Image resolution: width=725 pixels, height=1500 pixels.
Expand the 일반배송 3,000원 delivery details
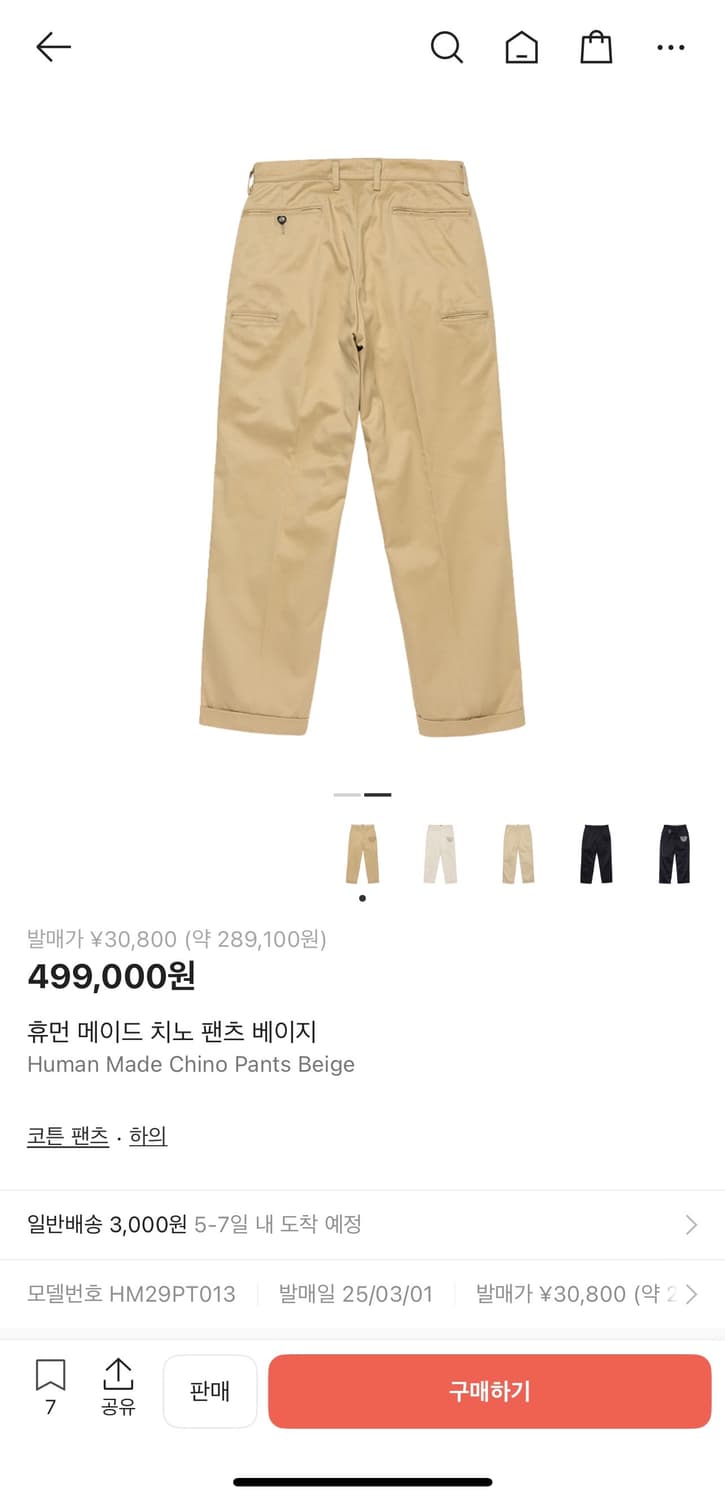pos(362,1224)
